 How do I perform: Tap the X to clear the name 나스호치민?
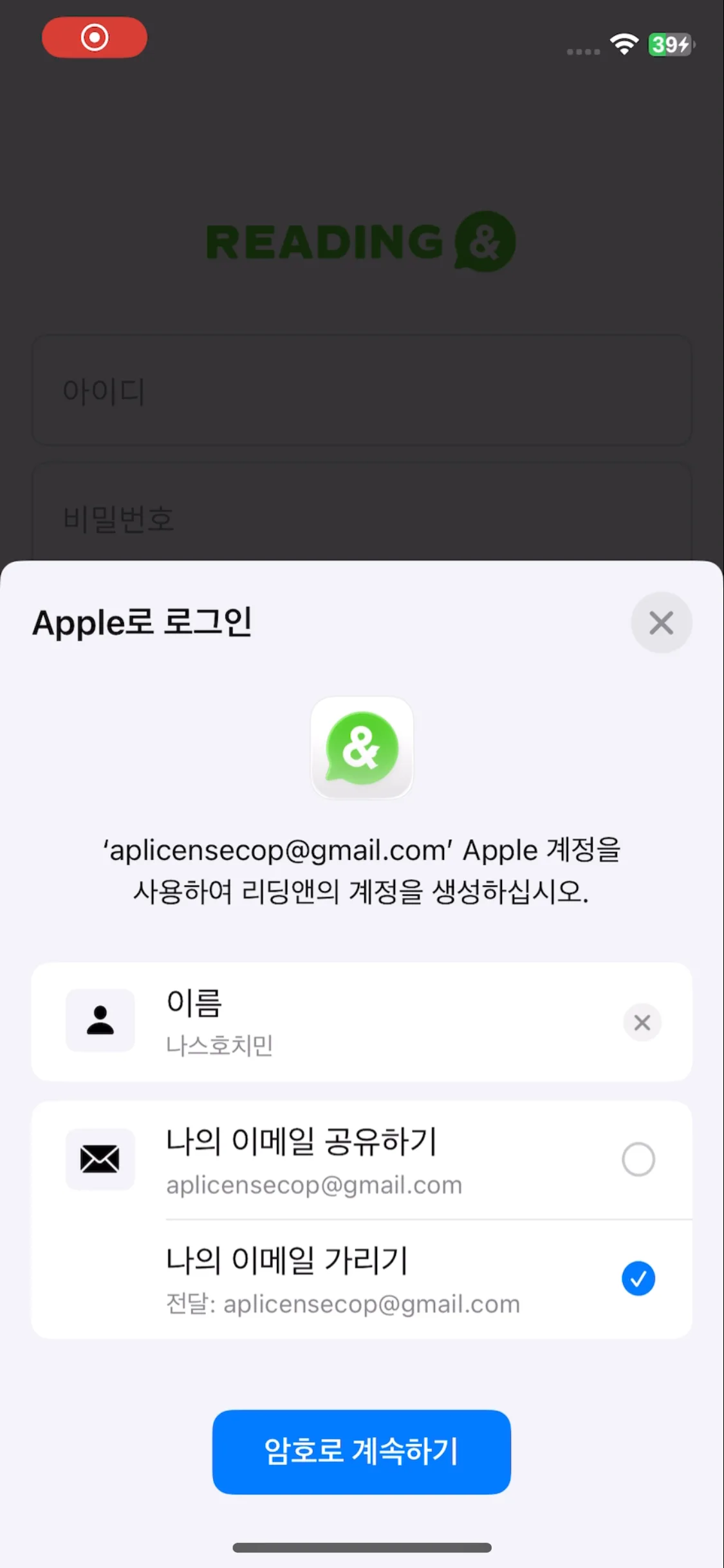tap(642, 1023)
